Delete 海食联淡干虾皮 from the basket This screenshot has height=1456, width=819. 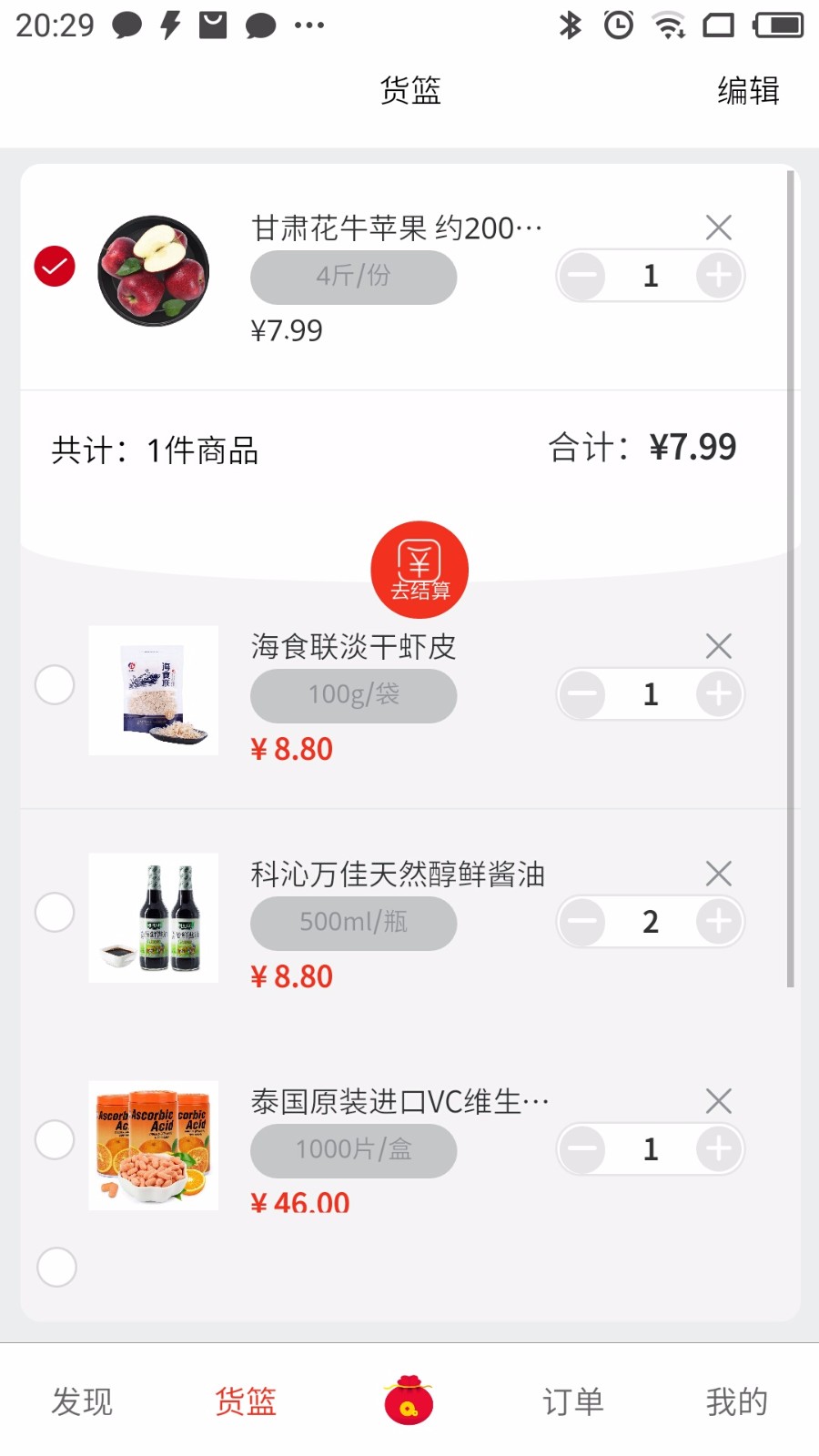[719, 646]
